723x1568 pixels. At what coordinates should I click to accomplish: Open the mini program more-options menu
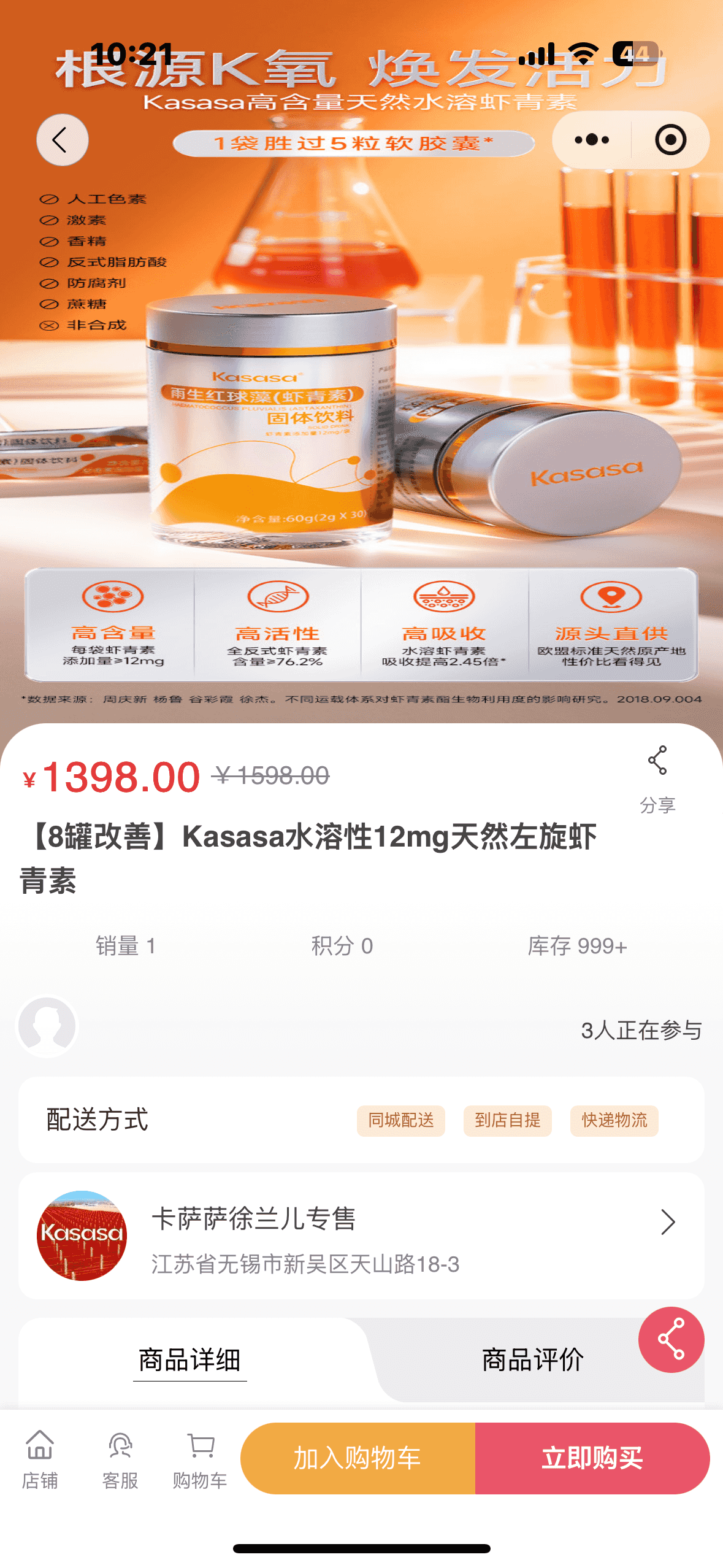(x=592, y=140)
